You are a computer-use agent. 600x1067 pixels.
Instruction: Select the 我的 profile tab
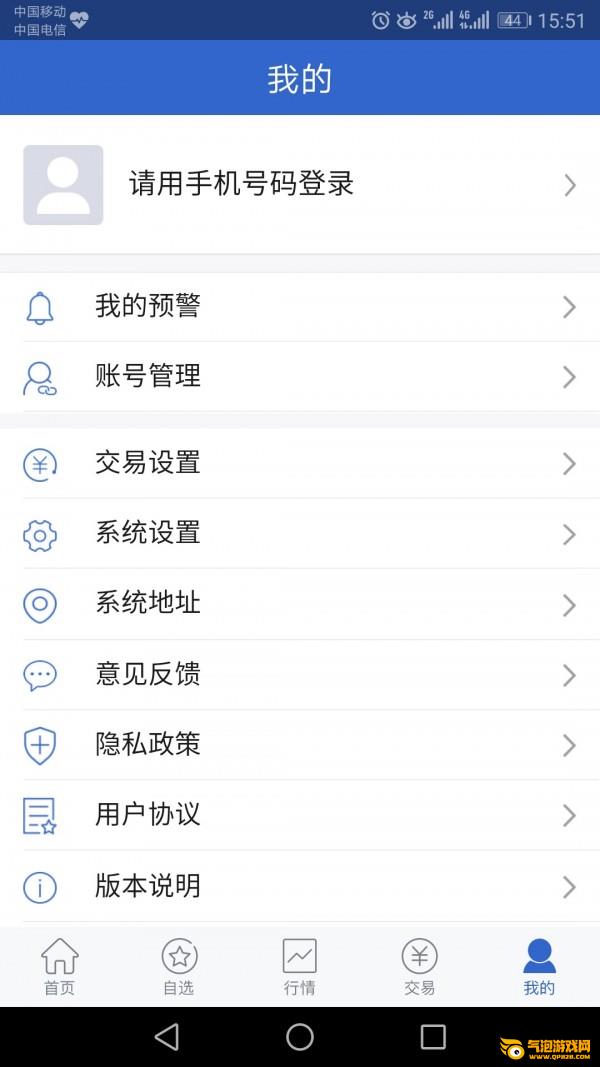click(539, 967)
